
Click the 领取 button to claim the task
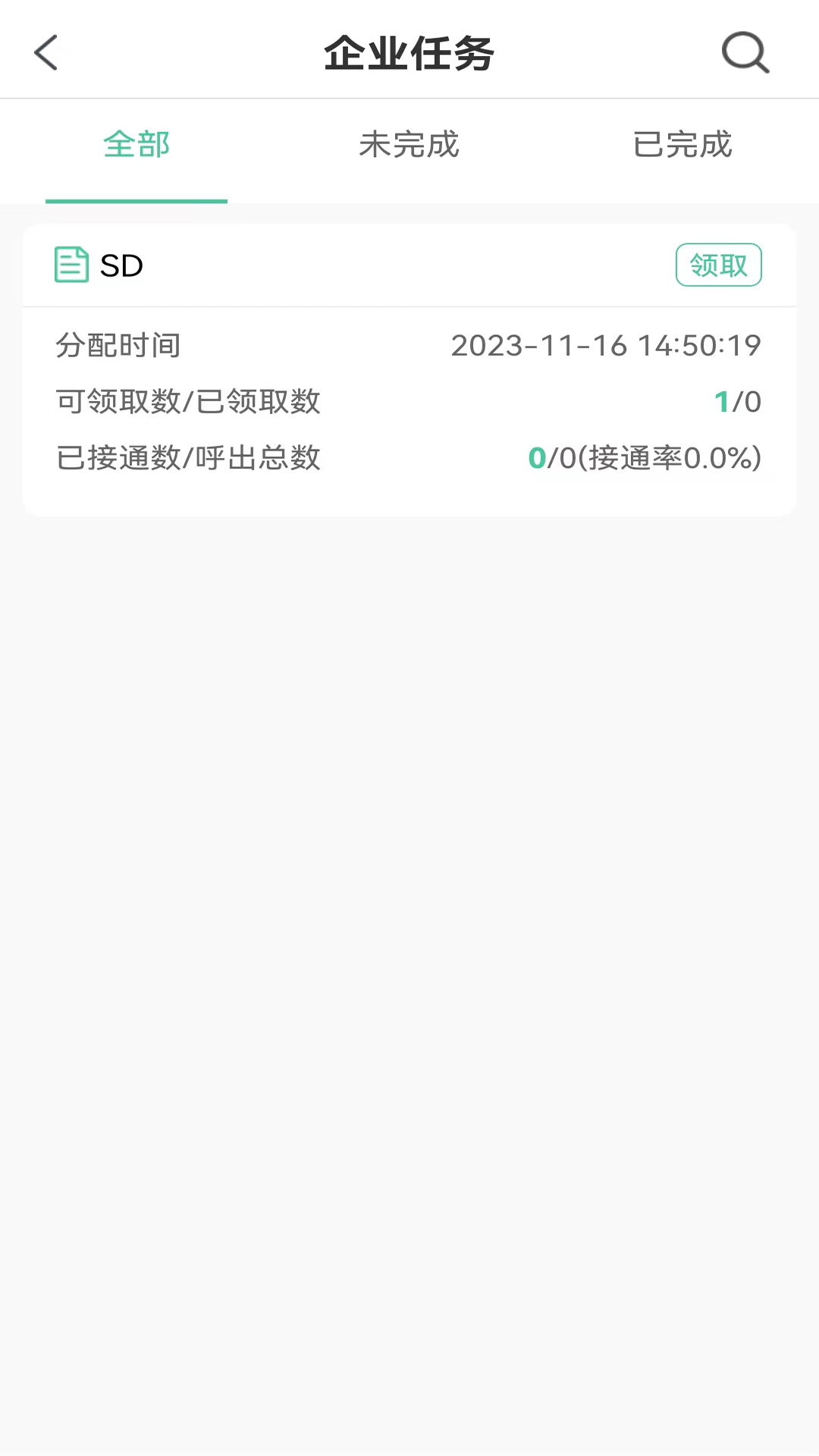(x=718, y=265)
